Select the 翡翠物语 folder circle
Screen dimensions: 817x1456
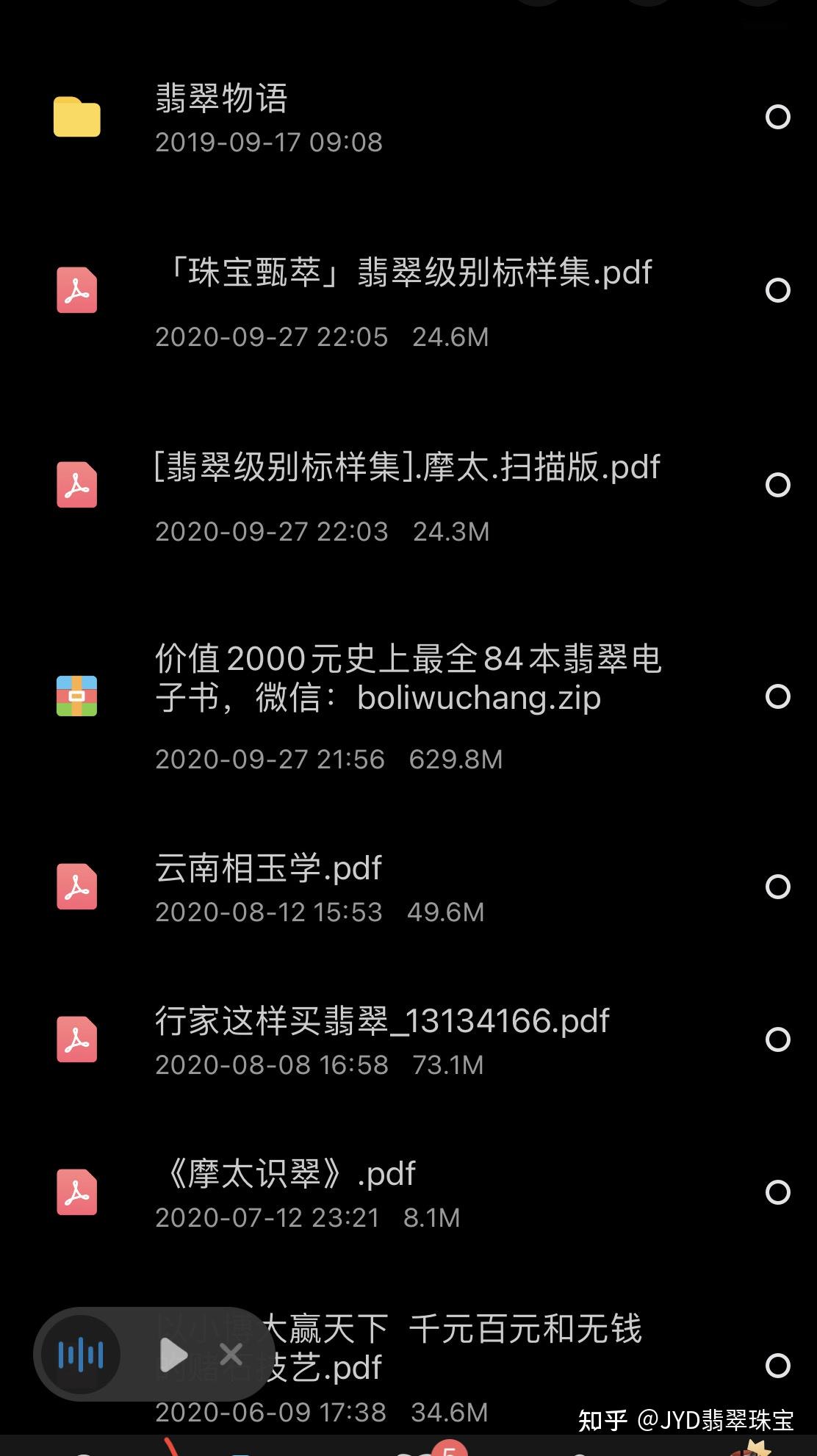[777, 117]
